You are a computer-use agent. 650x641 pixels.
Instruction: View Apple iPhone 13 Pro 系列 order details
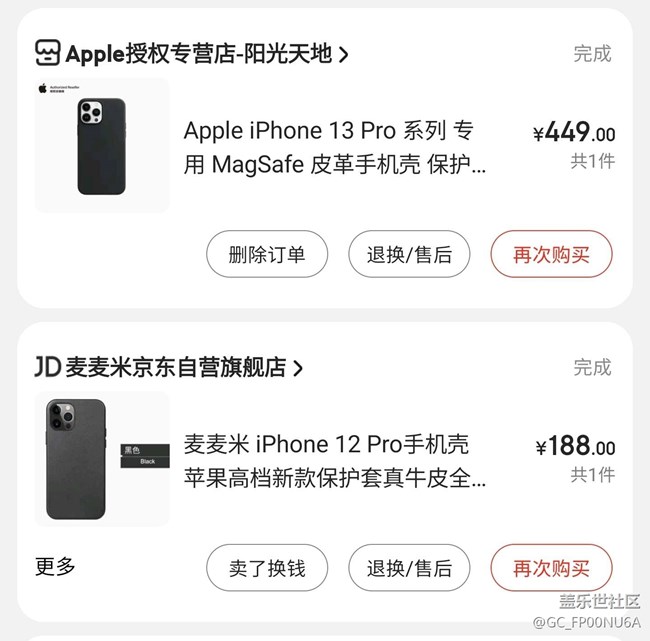pos(335,147)
